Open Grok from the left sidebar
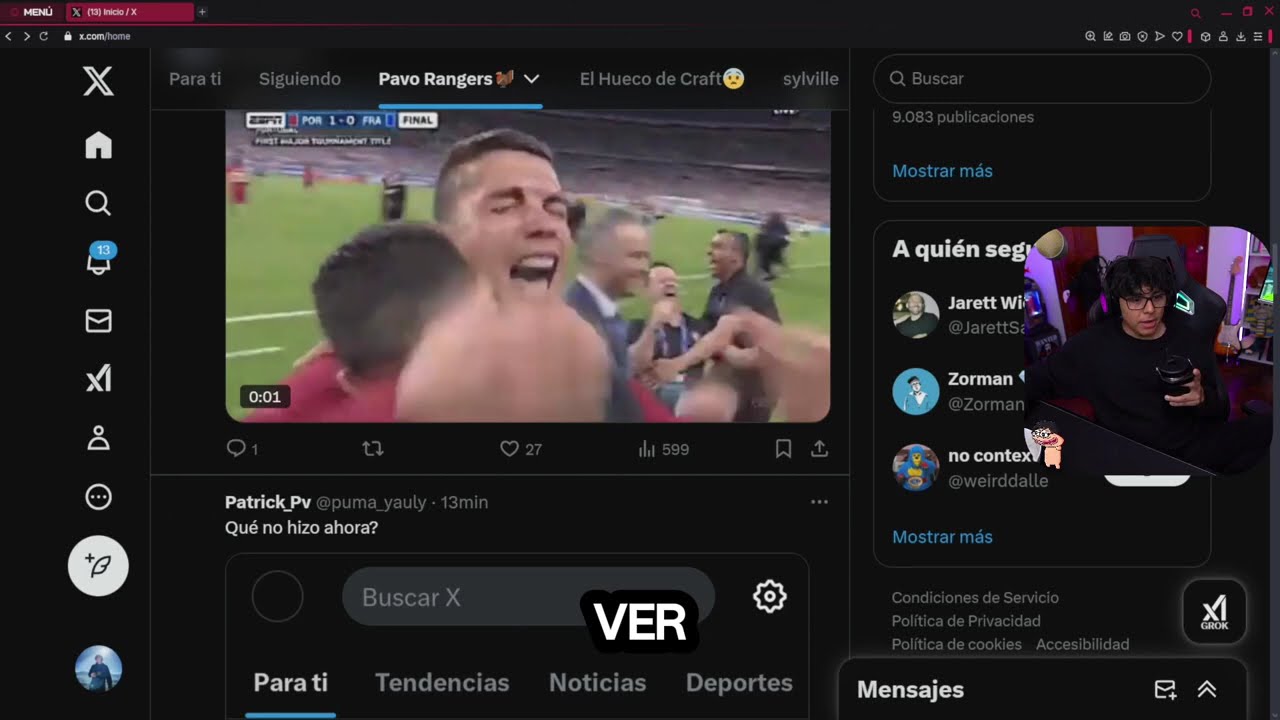Screen dimensions: 1280x720 (x=98, y=379)
